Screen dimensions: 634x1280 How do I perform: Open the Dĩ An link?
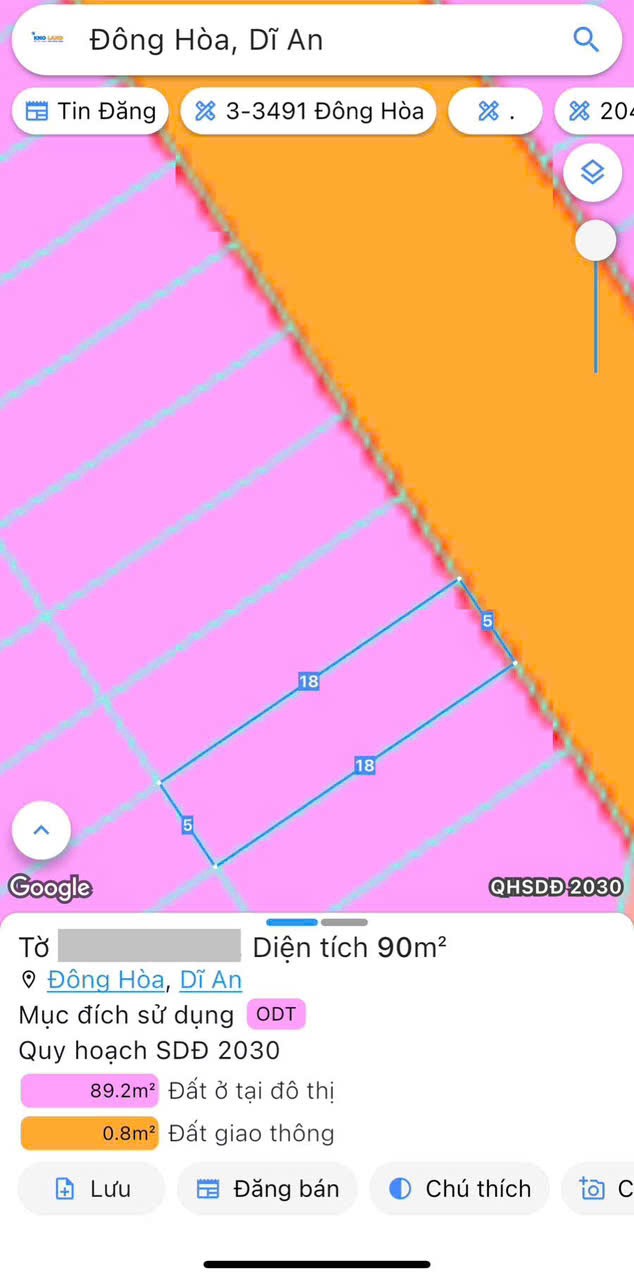pyautogui.click(x=211, y=979)
